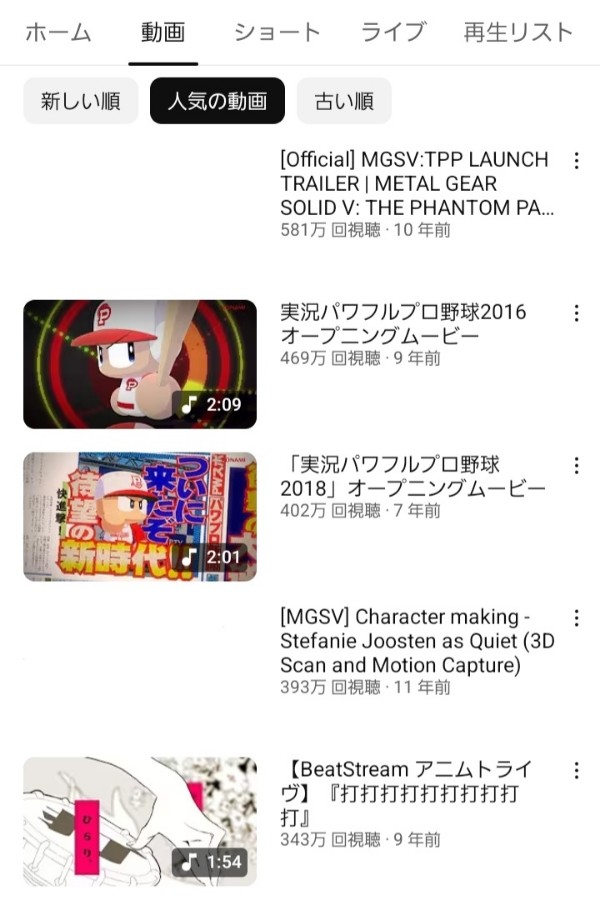Play 実況パワフルプロ野球2018 opening movie thumbnail
600x900 pixels.
click(x=140, y=516)
